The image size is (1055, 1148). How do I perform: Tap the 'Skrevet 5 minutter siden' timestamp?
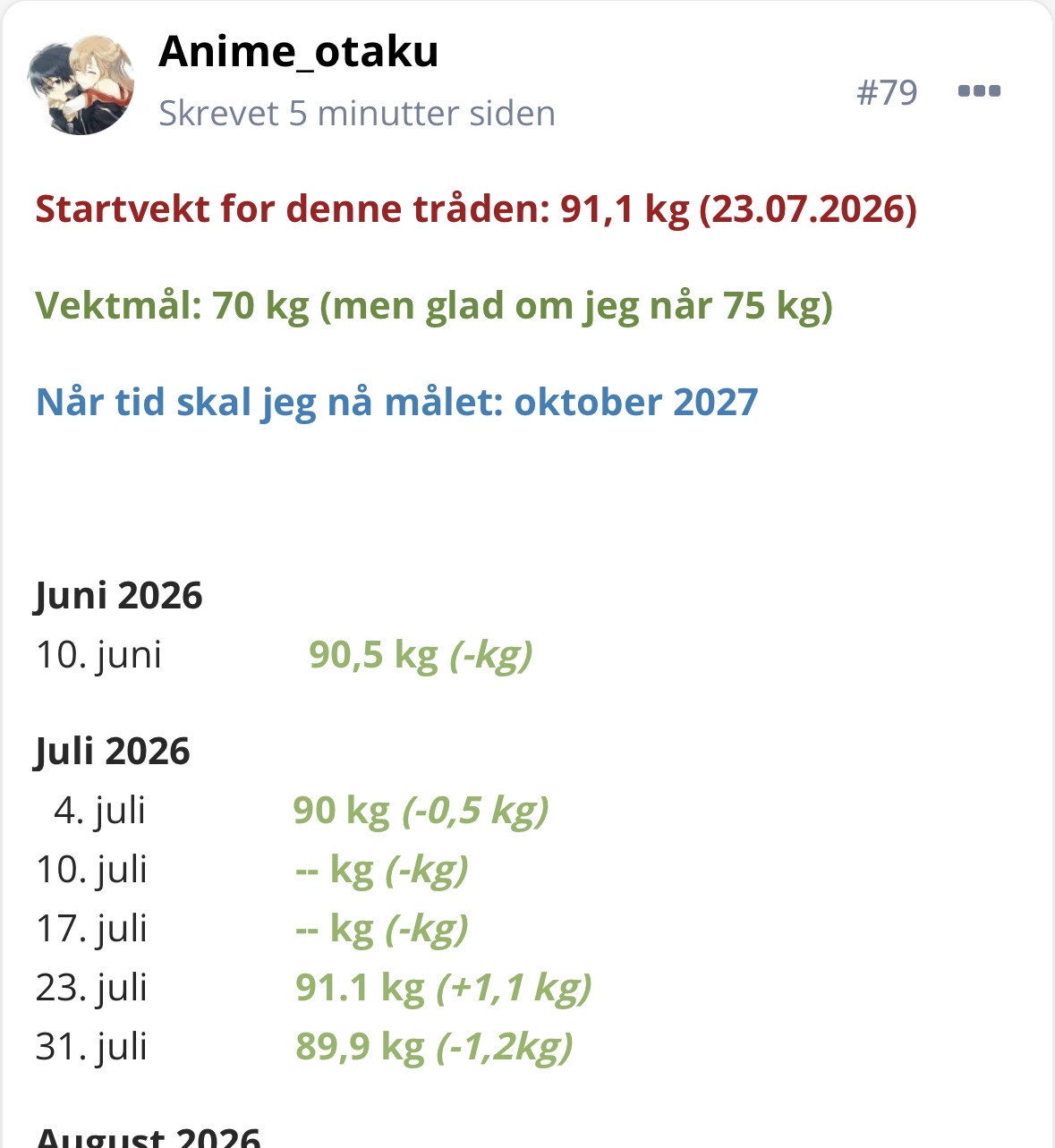(357, 114)
